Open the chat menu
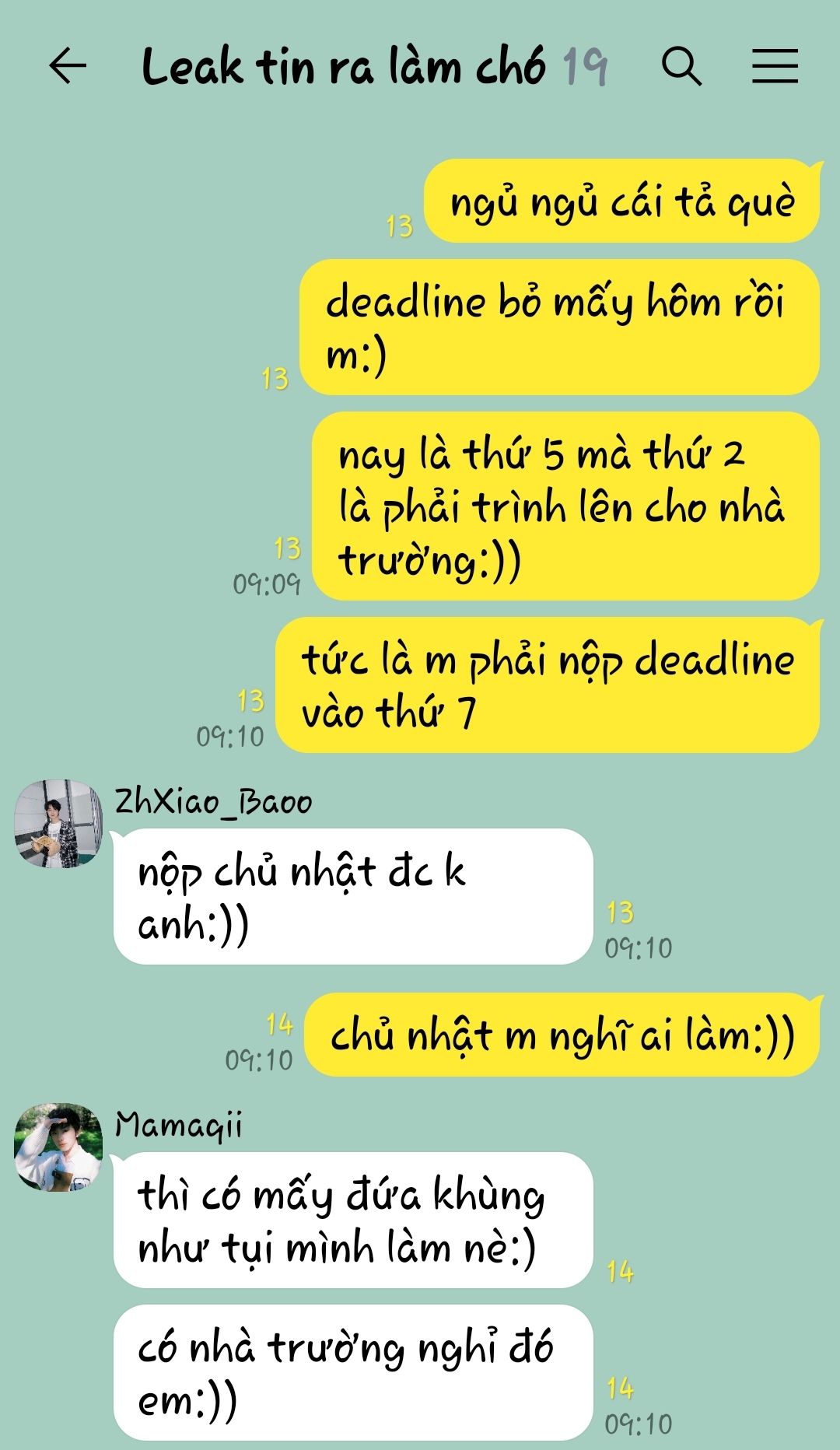The height and width of the screenshot is (1450, 840). point(775,66)
